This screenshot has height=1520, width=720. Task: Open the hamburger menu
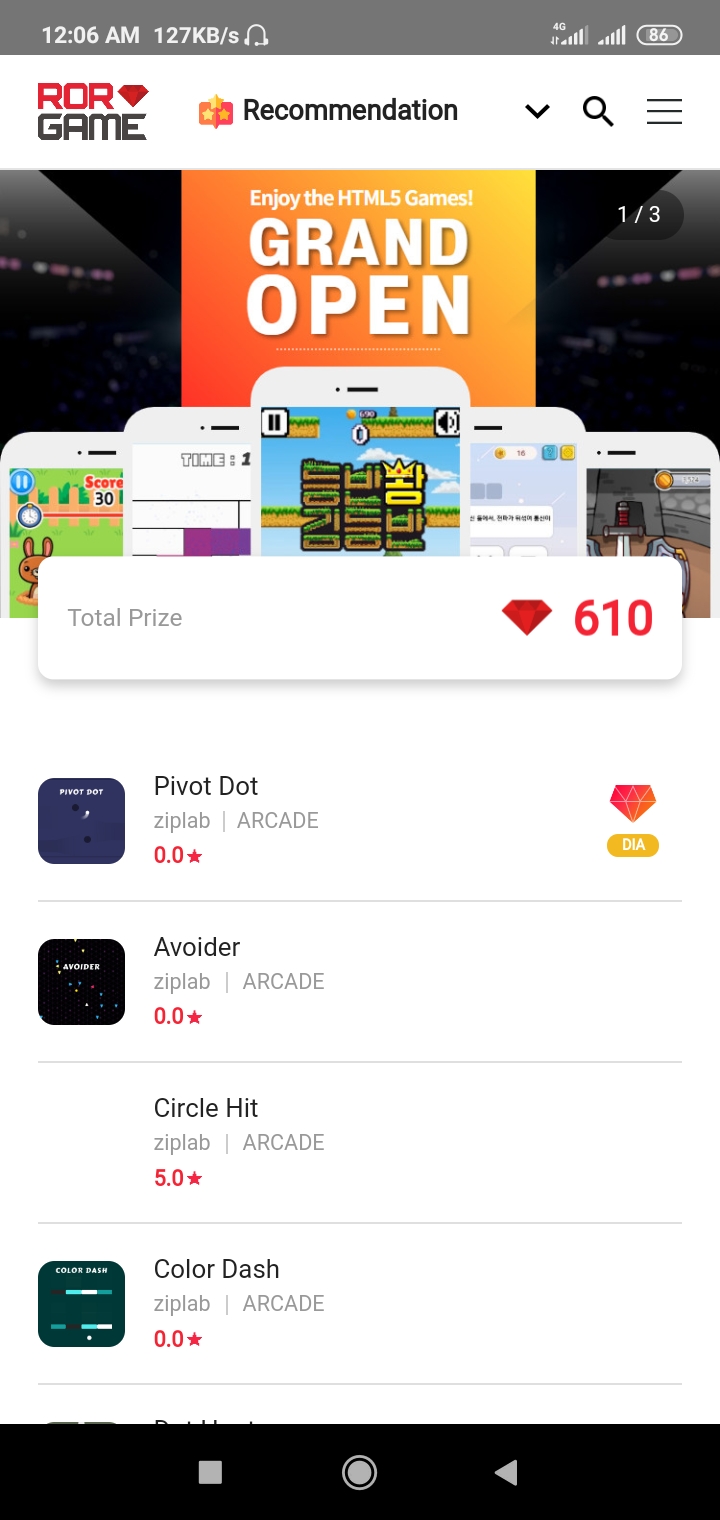[x=663, y=111]
